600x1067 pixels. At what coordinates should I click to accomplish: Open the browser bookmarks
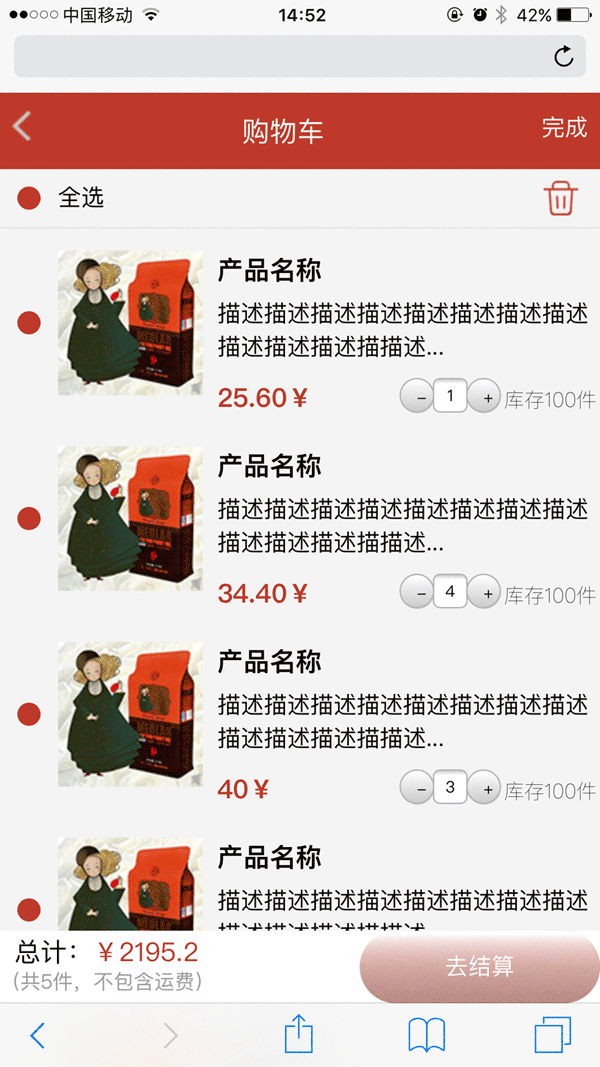[426, 1034]
